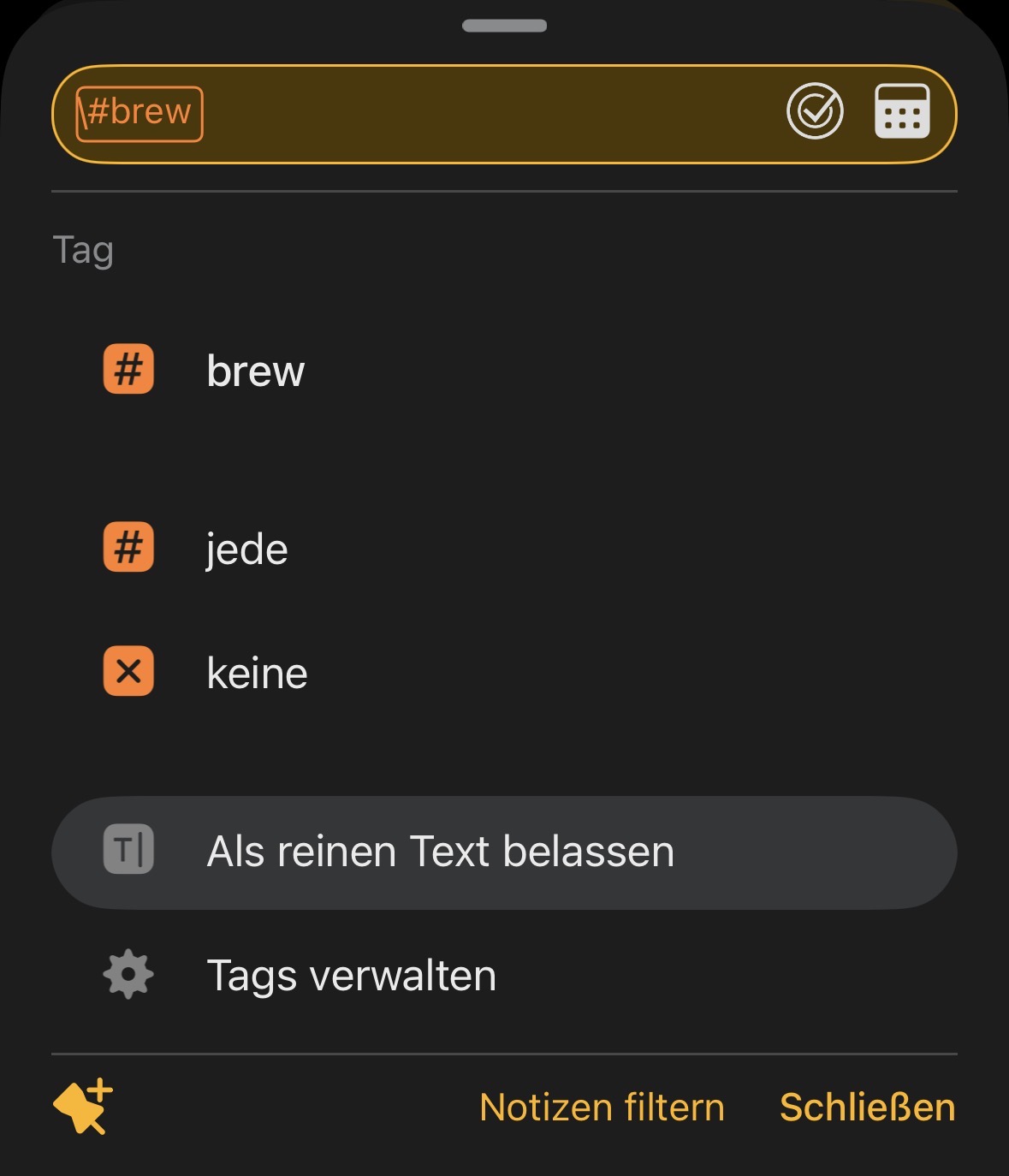Tap the sheet grabber handle
The height and width of the screenshot is (1176, 1009).
coord(504,26)
